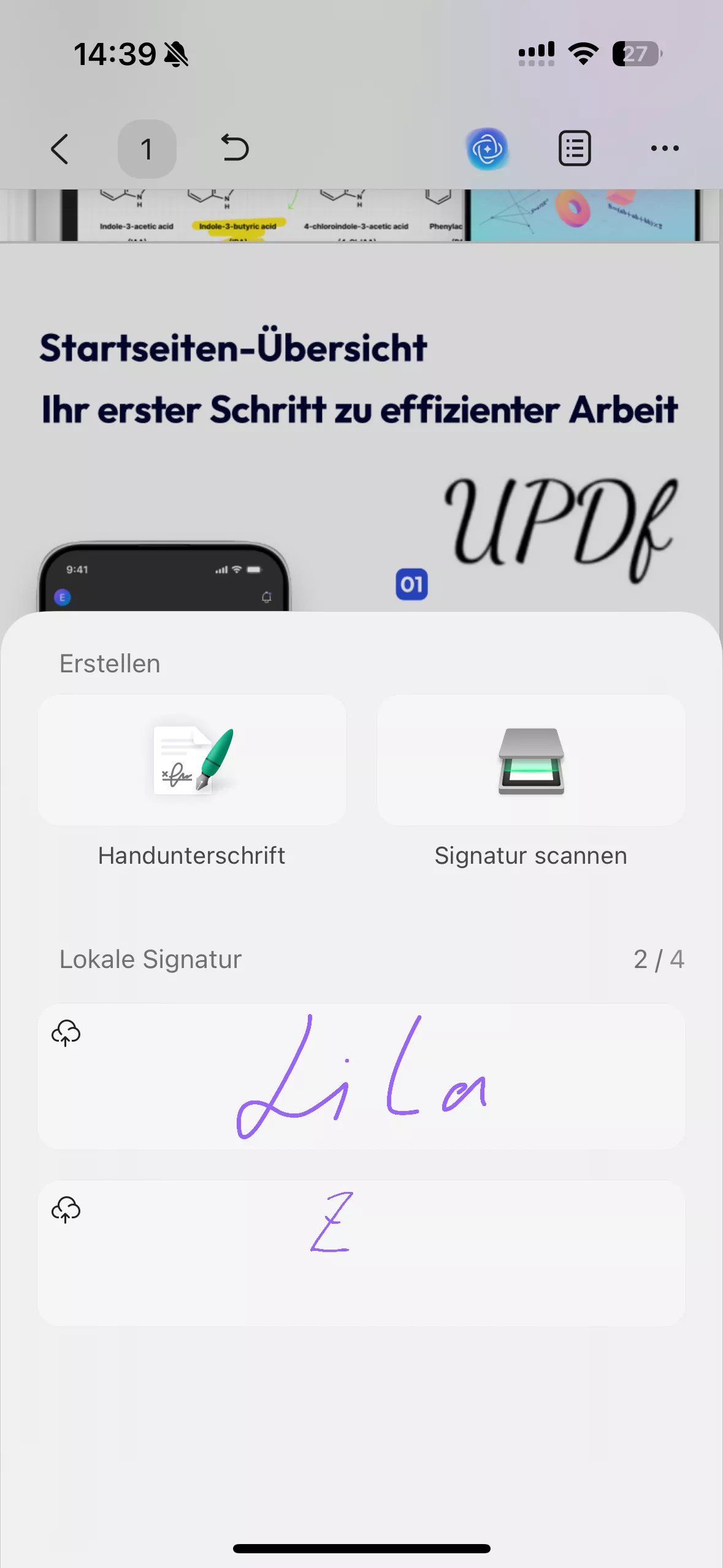Select the Handunterschrift pen icon
The height and width of the screenshot is (1568, 723).
[191, 761]
